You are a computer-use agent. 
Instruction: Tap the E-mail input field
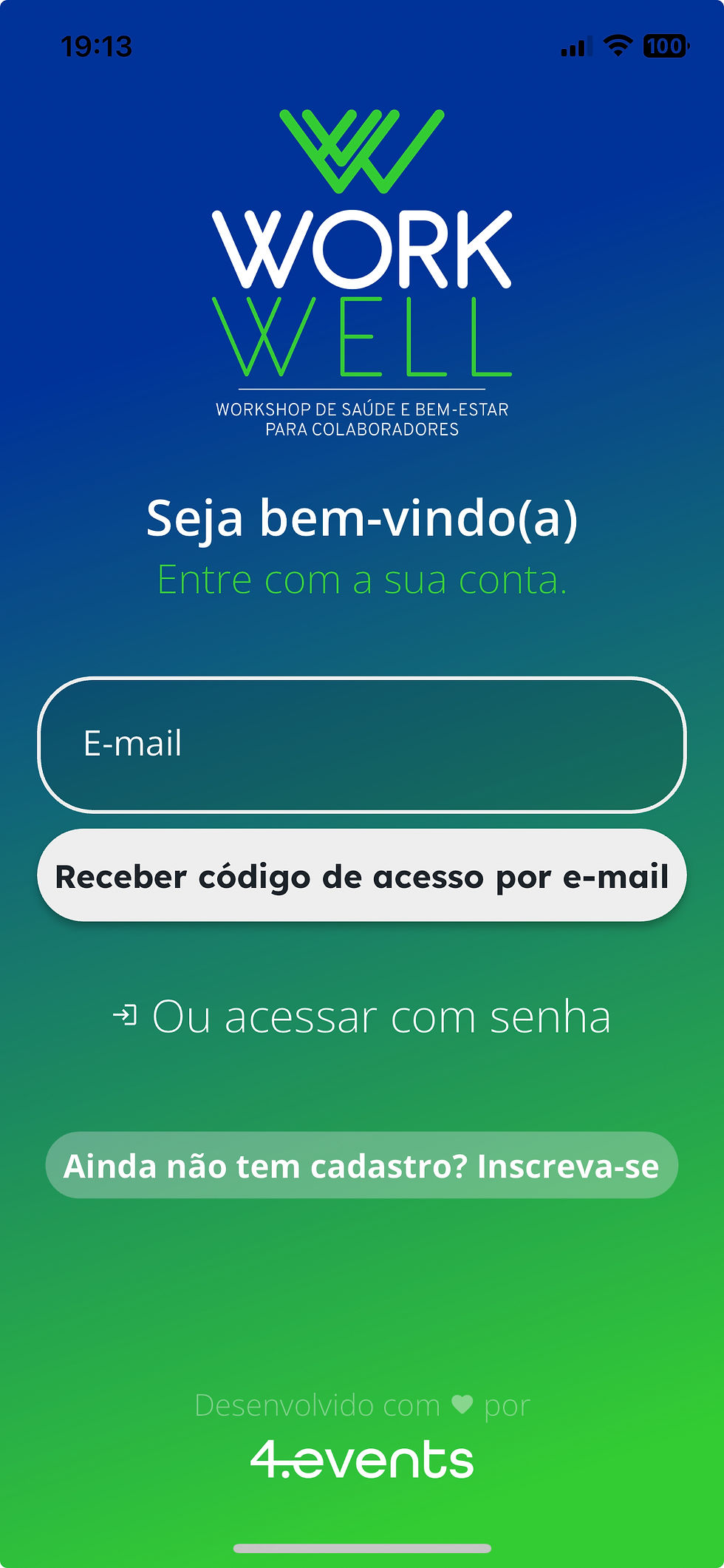point(362,744)
